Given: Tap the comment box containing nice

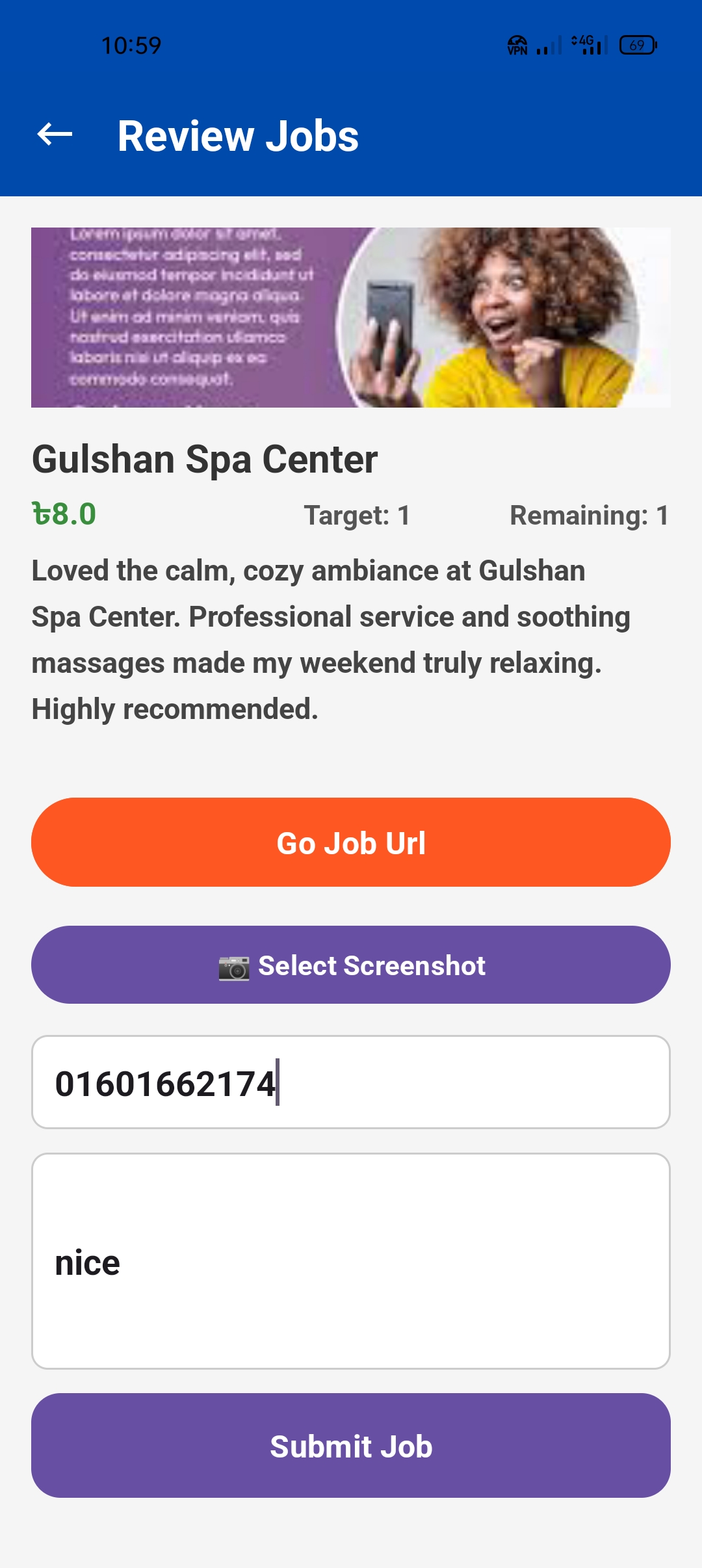Looking at the screenshot, I should (351, 1261).
